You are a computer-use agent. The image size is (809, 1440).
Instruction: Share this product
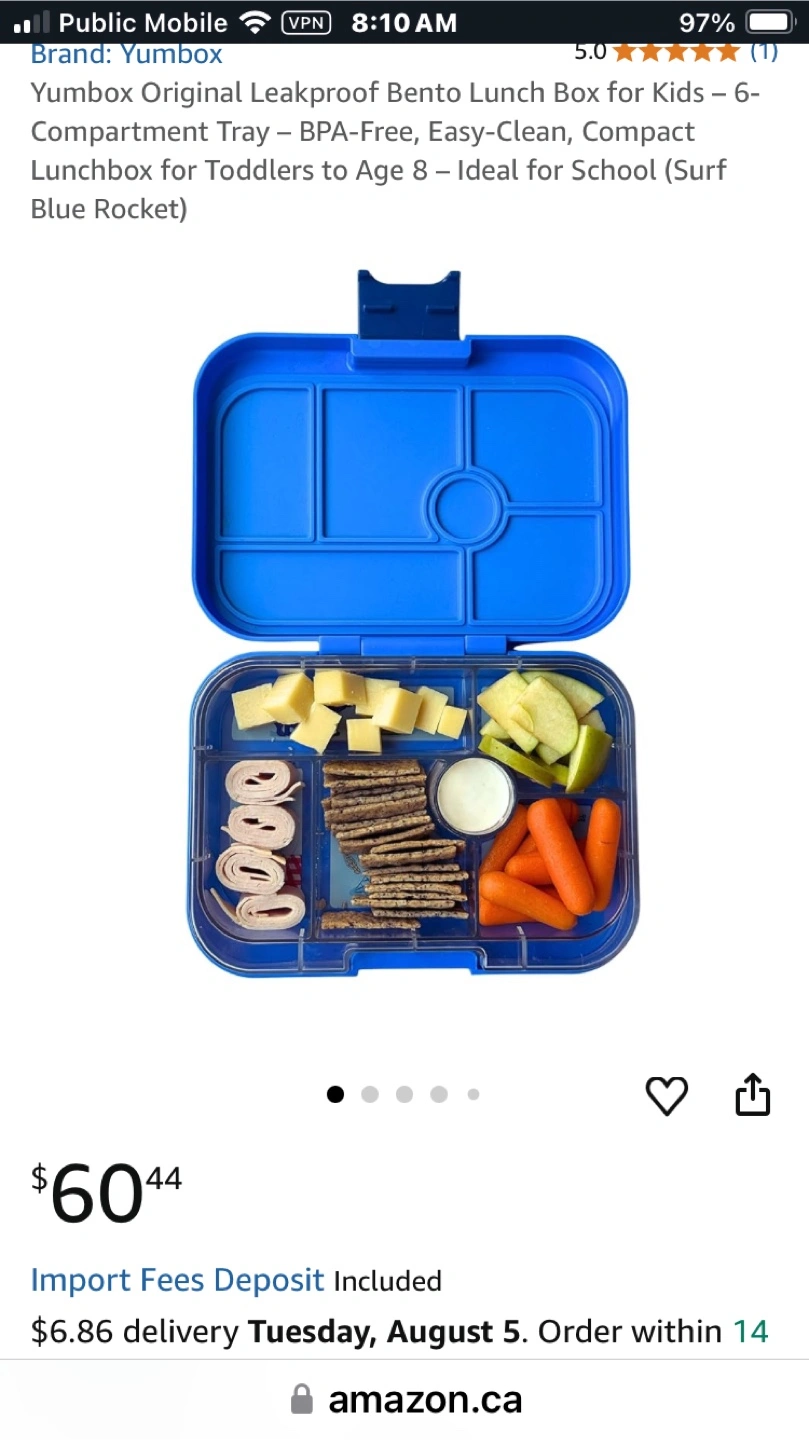tap(753, 1094)
